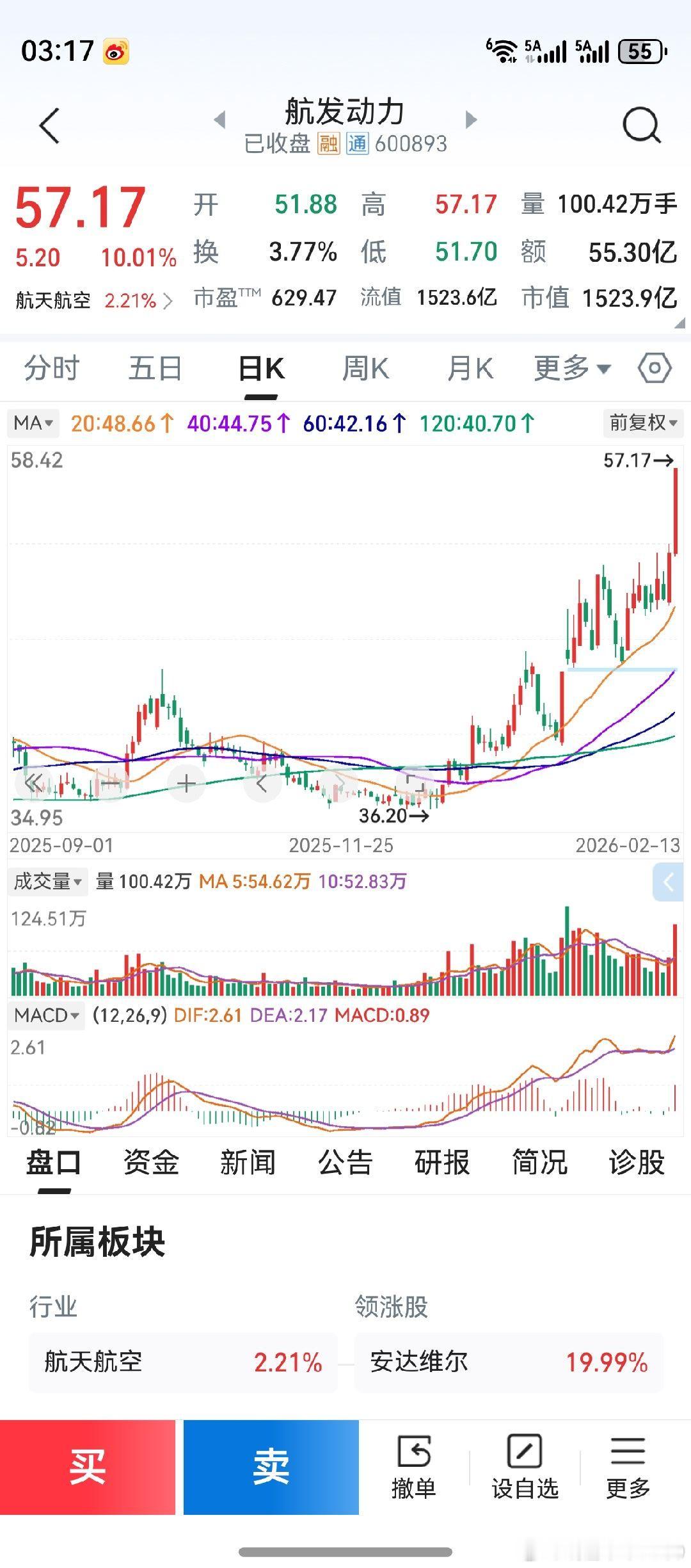The image size is (691, 1568).
Task: Open leading stock 安达维尔 link
Action: 419,1363
